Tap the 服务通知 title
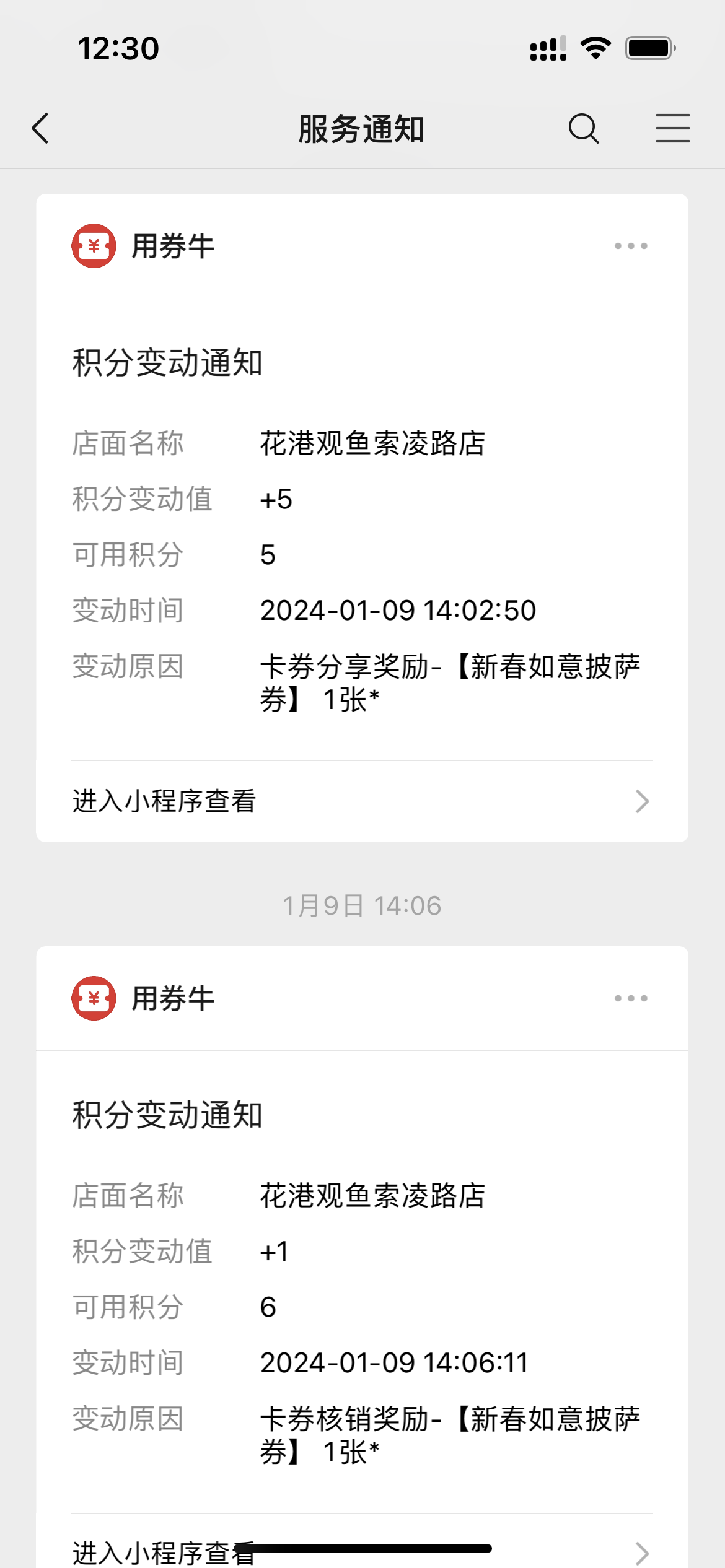This screenshot has height=1568, width=725. tap(361, 129)
